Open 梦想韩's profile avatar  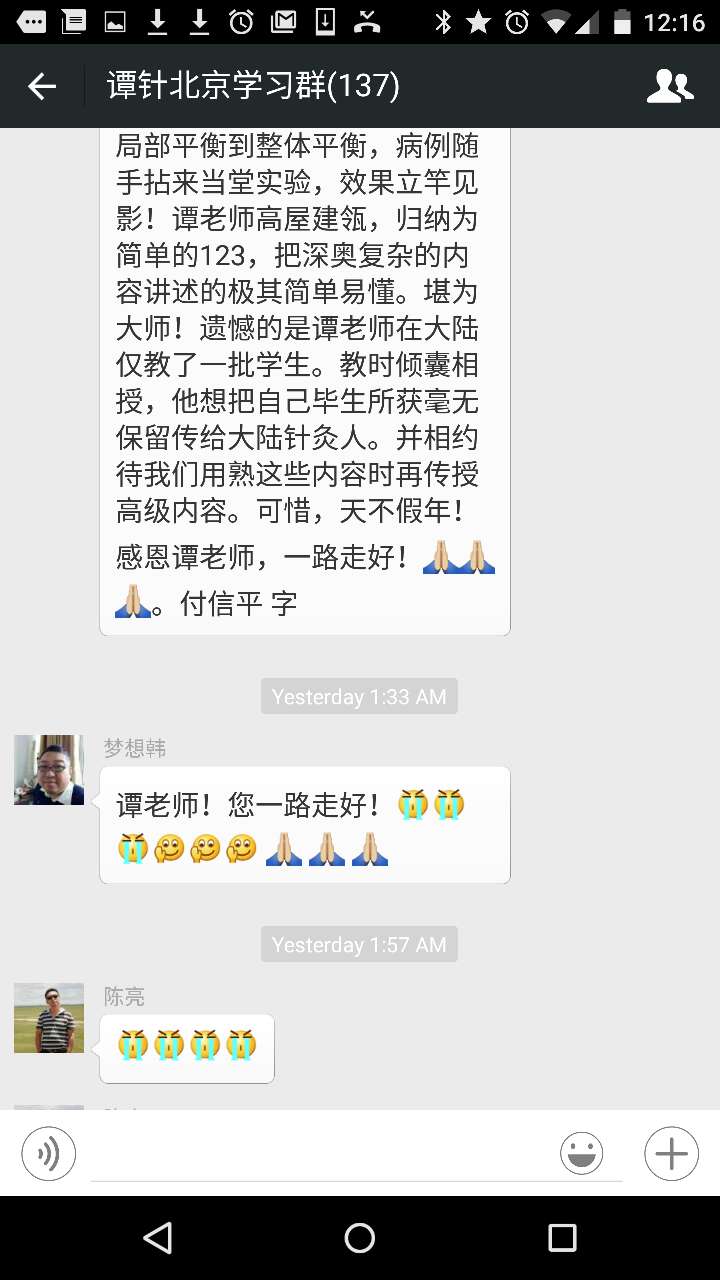tap(49, 770)
